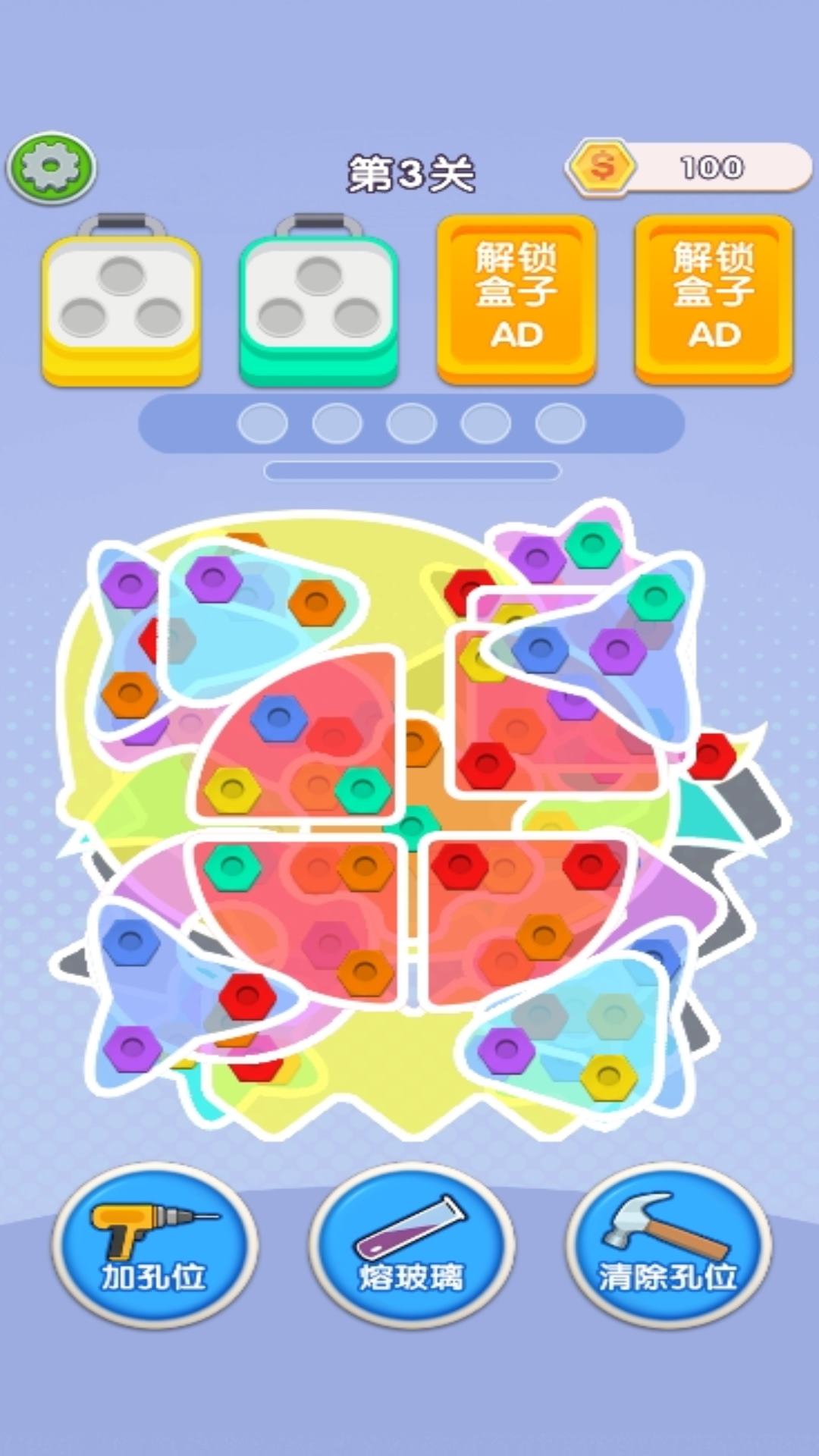Use the drill to add a hole slot
Viewport: 819px width, 1456px height.
click(155, 1245)
